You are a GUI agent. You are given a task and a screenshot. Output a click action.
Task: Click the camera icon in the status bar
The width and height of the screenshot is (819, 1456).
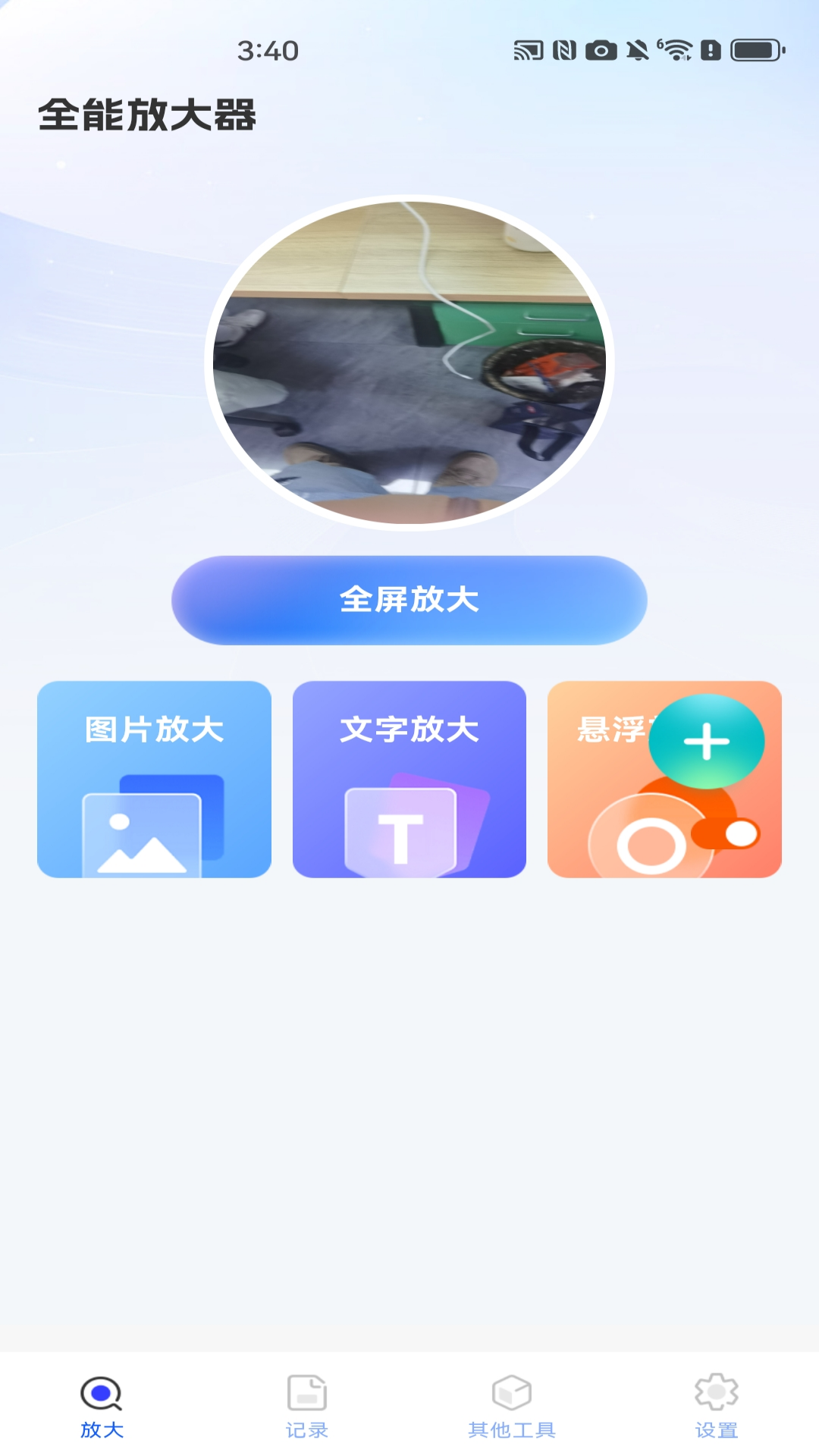pos(601,49)
